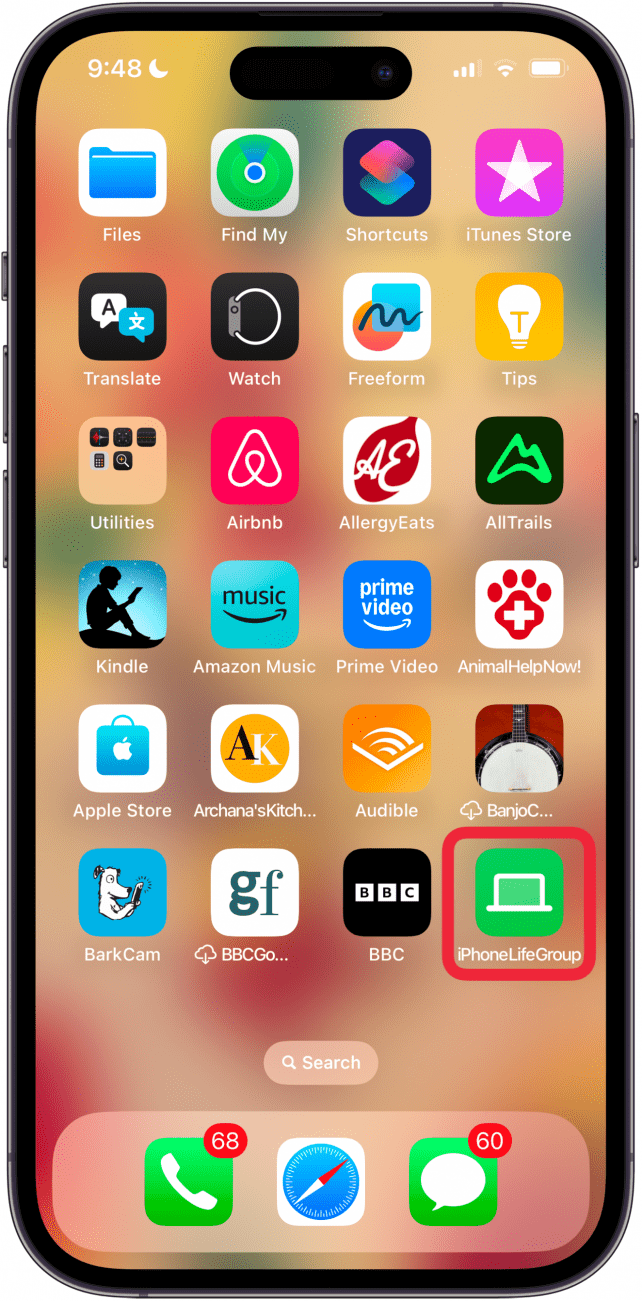Launch the Translate app
The width and height of the screenshot is (642, 1301).
pos(122,317)
